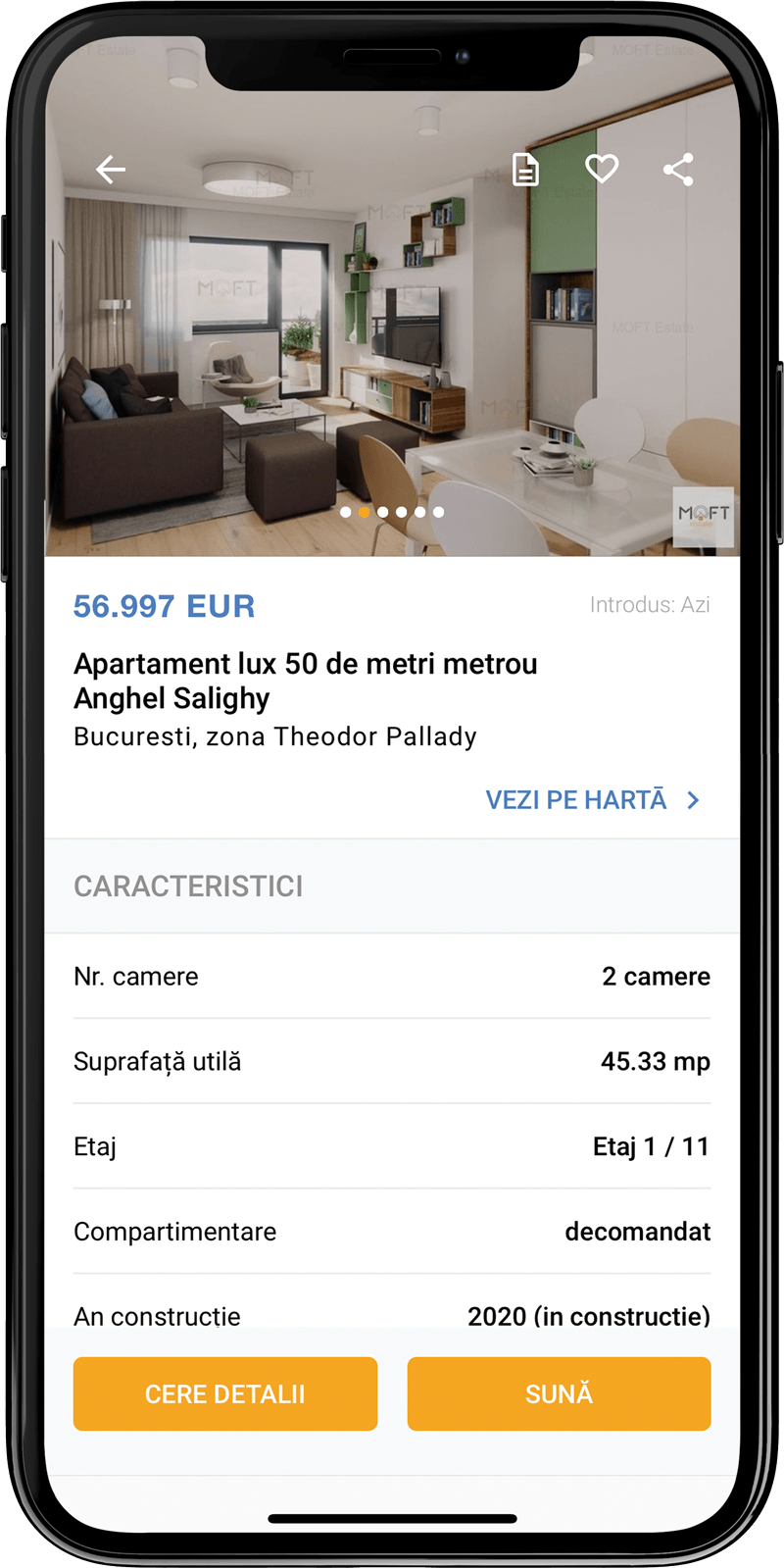Tap the CERE DETALII button

pos(225,1393)
